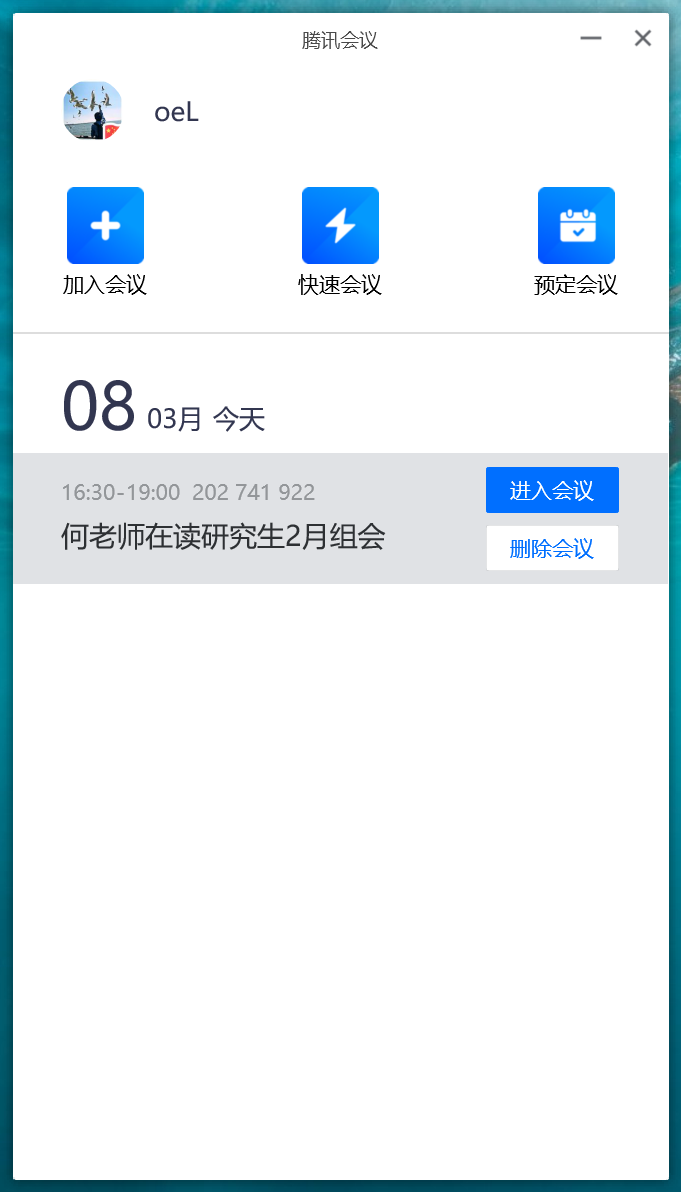
Task: Minimize the 腾讯会议 window
Action: click(591, 39)
